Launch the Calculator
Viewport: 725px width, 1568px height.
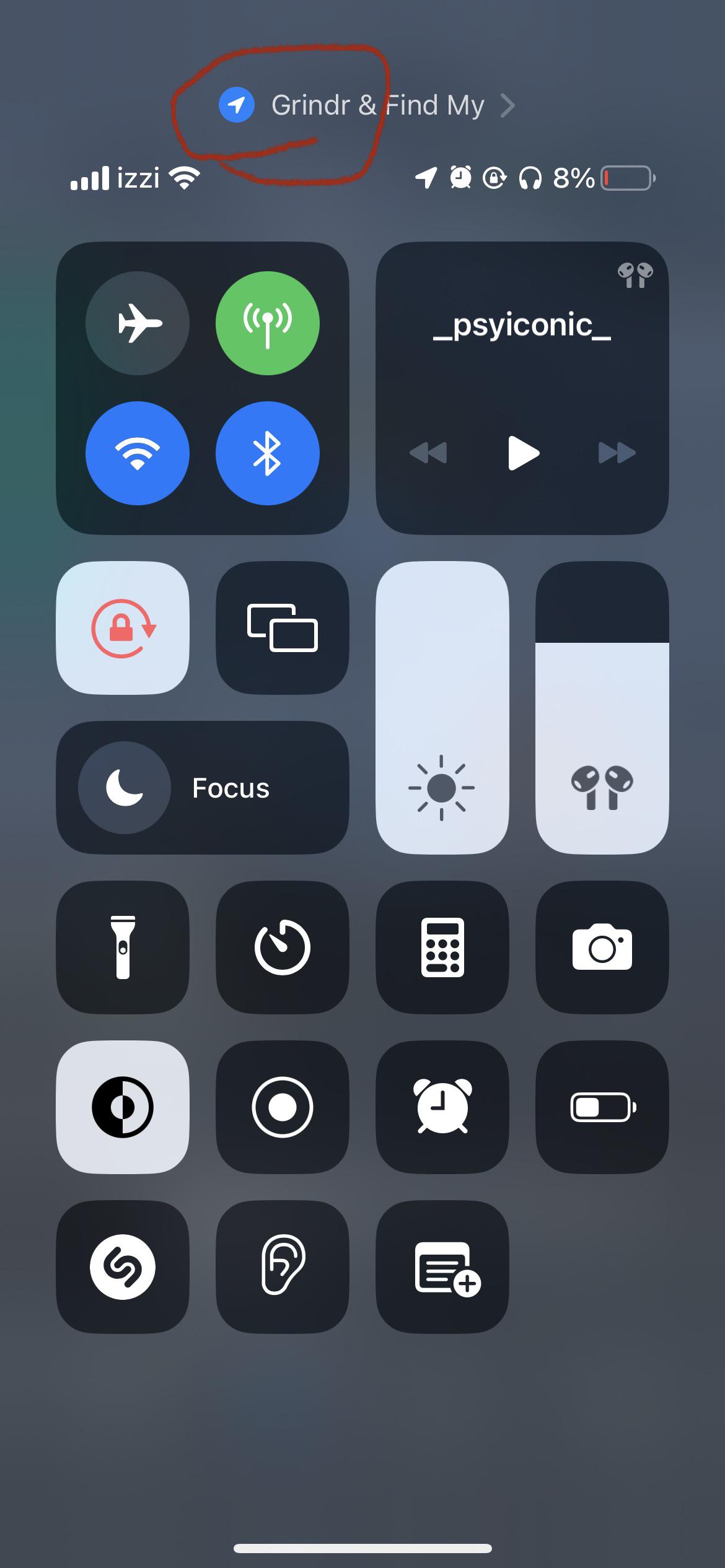pyautogui.click(x=442, y=947)
